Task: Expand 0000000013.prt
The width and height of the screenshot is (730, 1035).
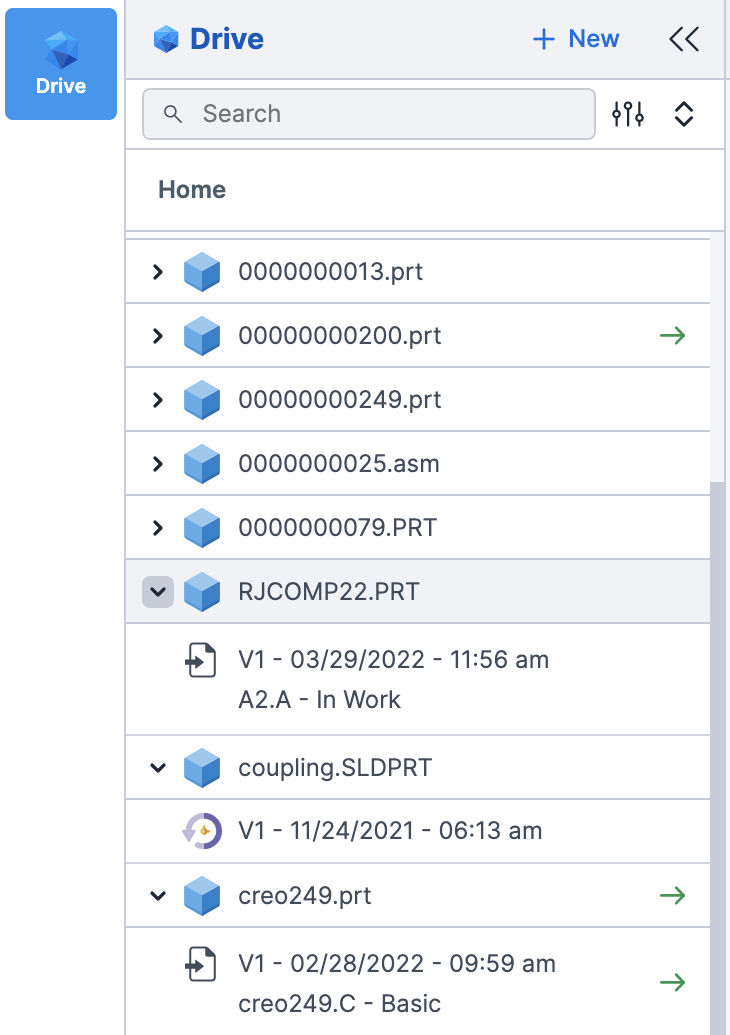Action: click(157, 272)
